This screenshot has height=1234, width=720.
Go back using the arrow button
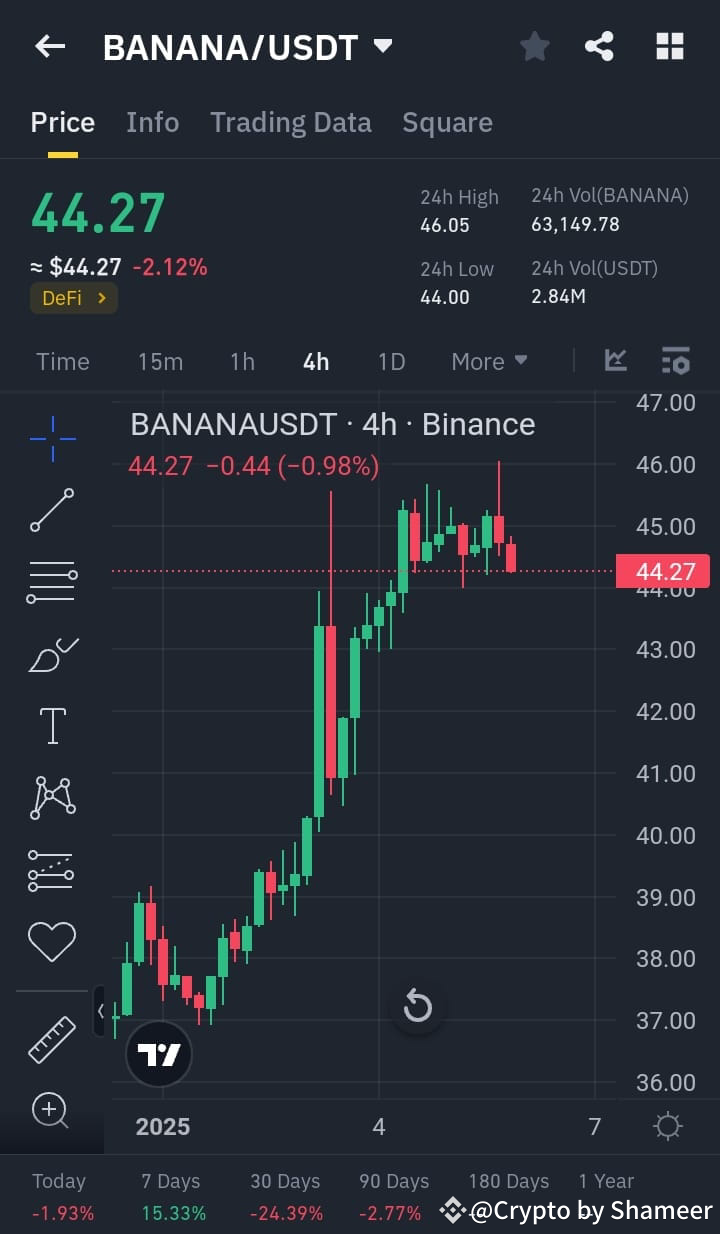coord(49,46)
